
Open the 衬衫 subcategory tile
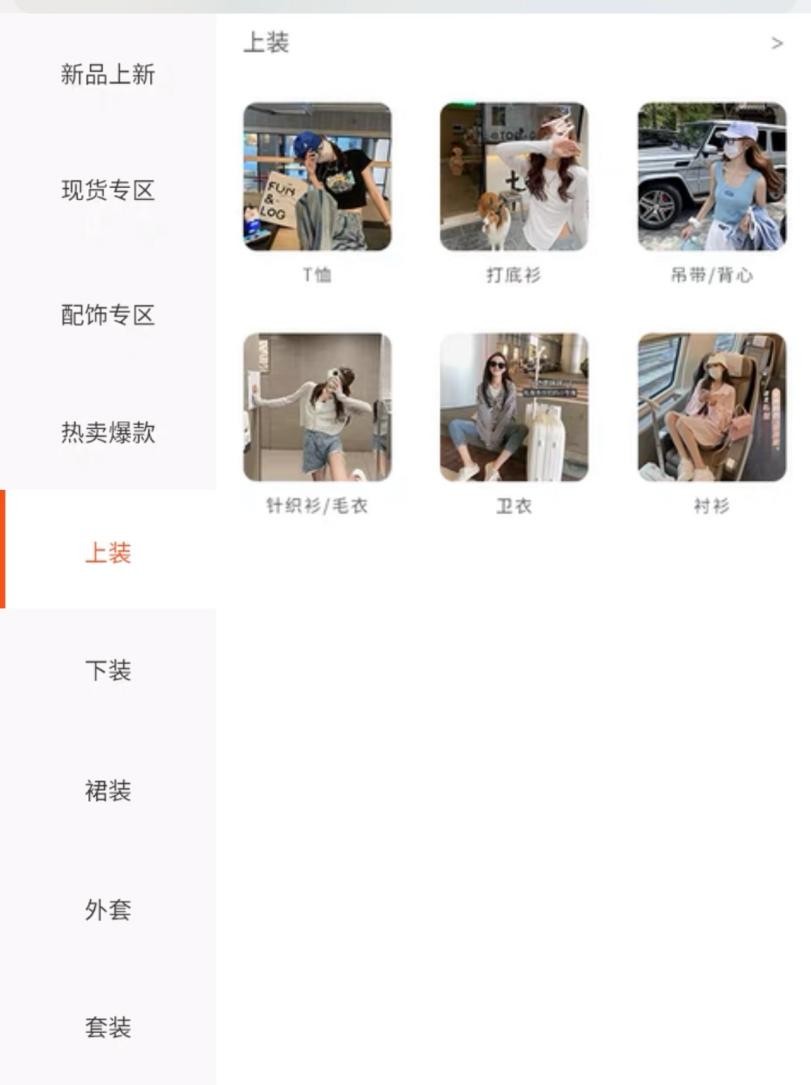[712, 408]
